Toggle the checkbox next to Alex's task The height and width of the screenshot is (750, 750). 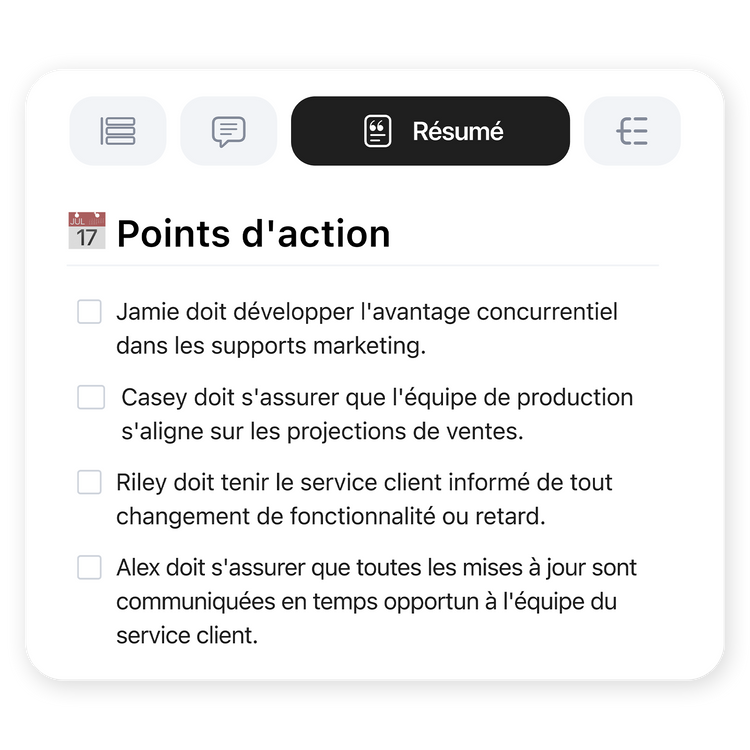tap(90, 568)
